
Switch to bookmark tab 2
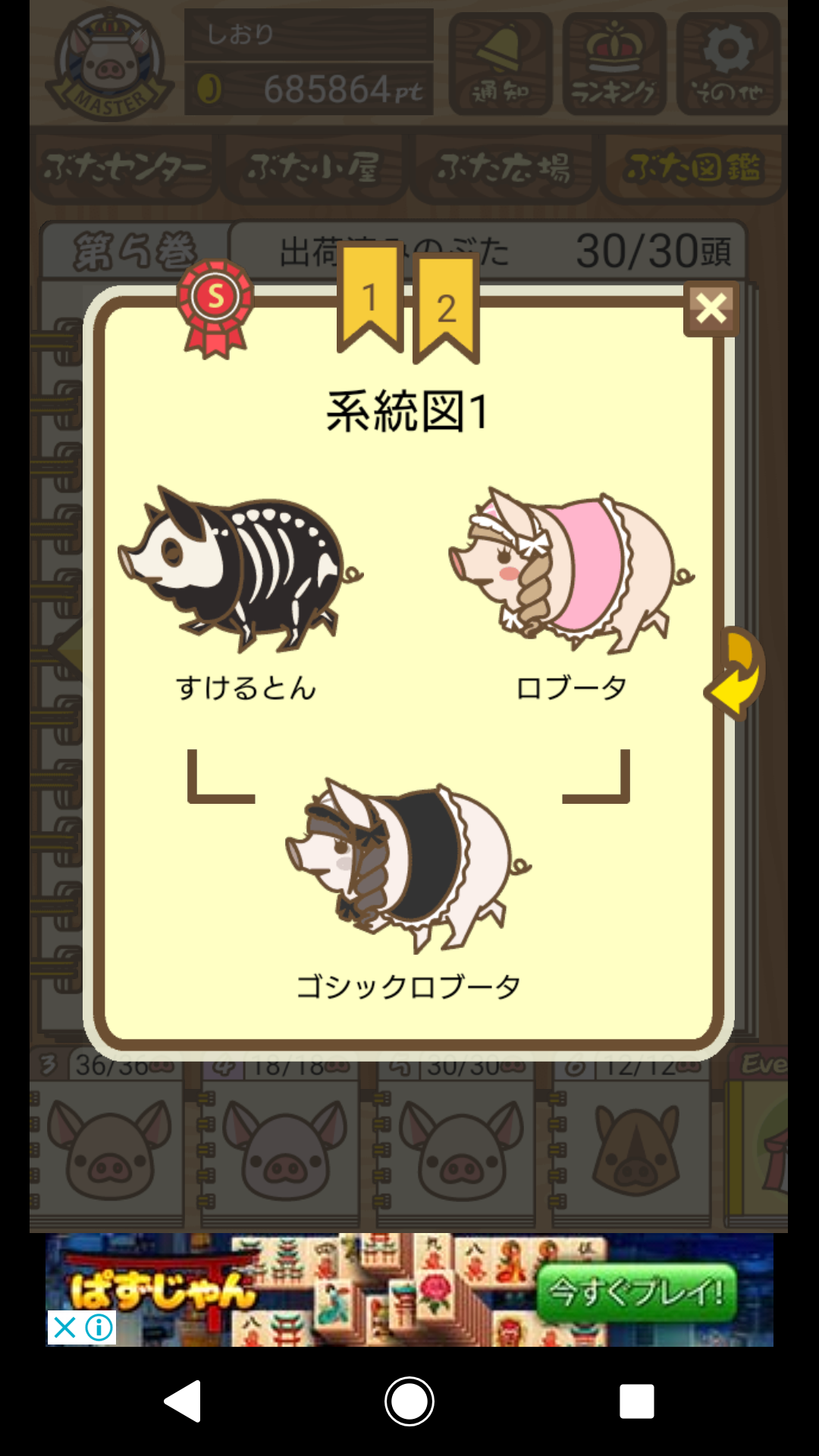coord(446,307)
